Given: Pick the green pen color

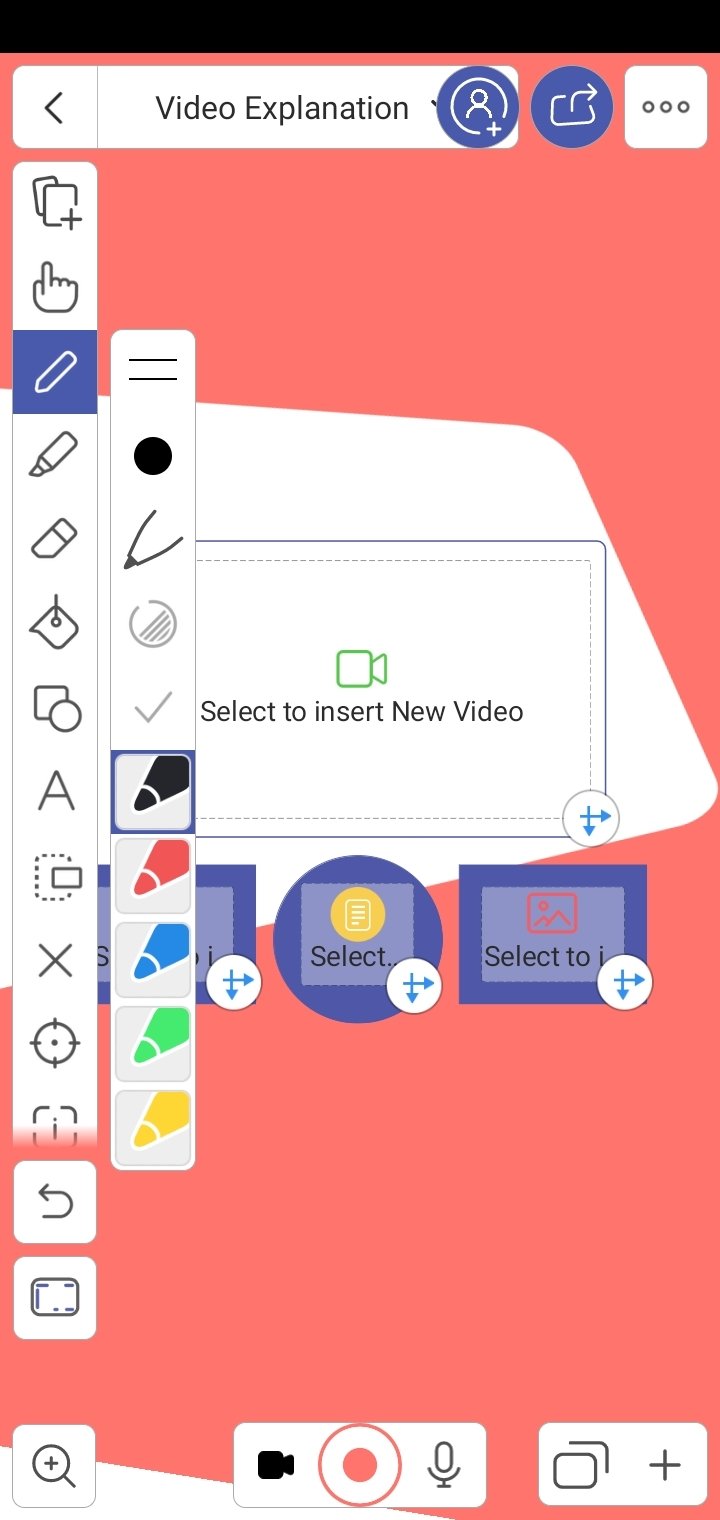Looking at the screenshot, I should pos(153,1043).
